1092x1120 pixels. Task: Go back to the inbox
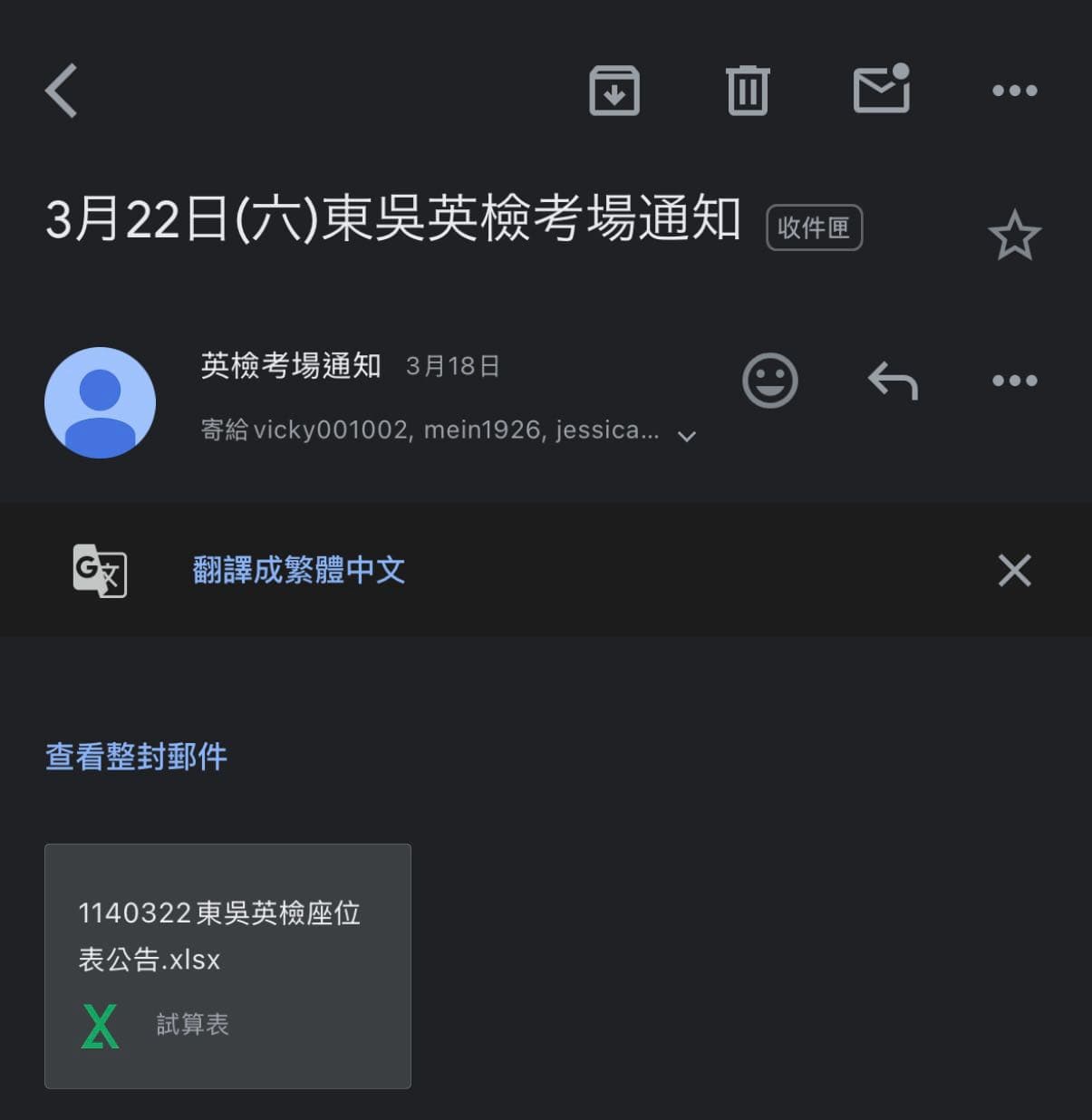62,91
